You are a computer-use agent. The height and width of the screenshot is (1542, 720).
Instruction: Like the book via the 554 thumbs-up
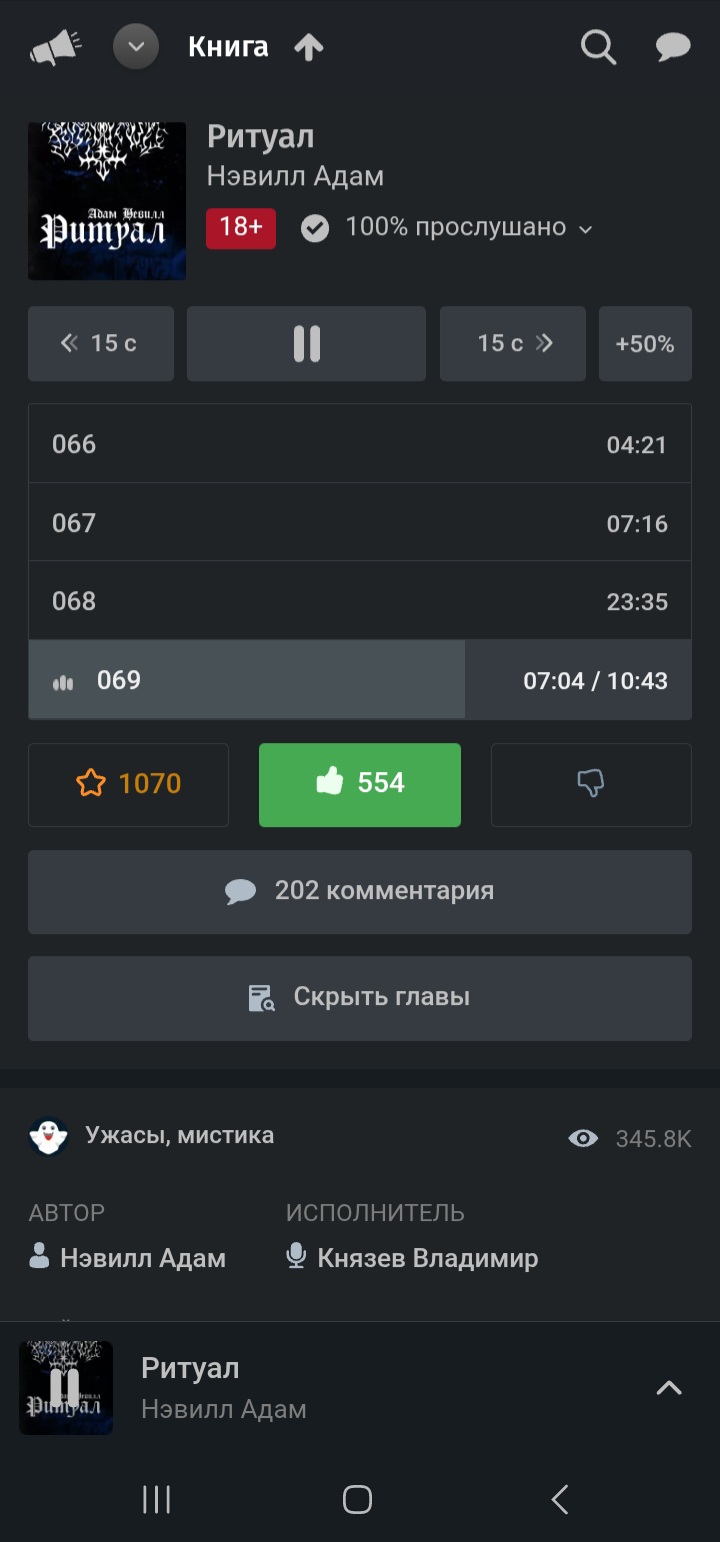coord(359,784)
